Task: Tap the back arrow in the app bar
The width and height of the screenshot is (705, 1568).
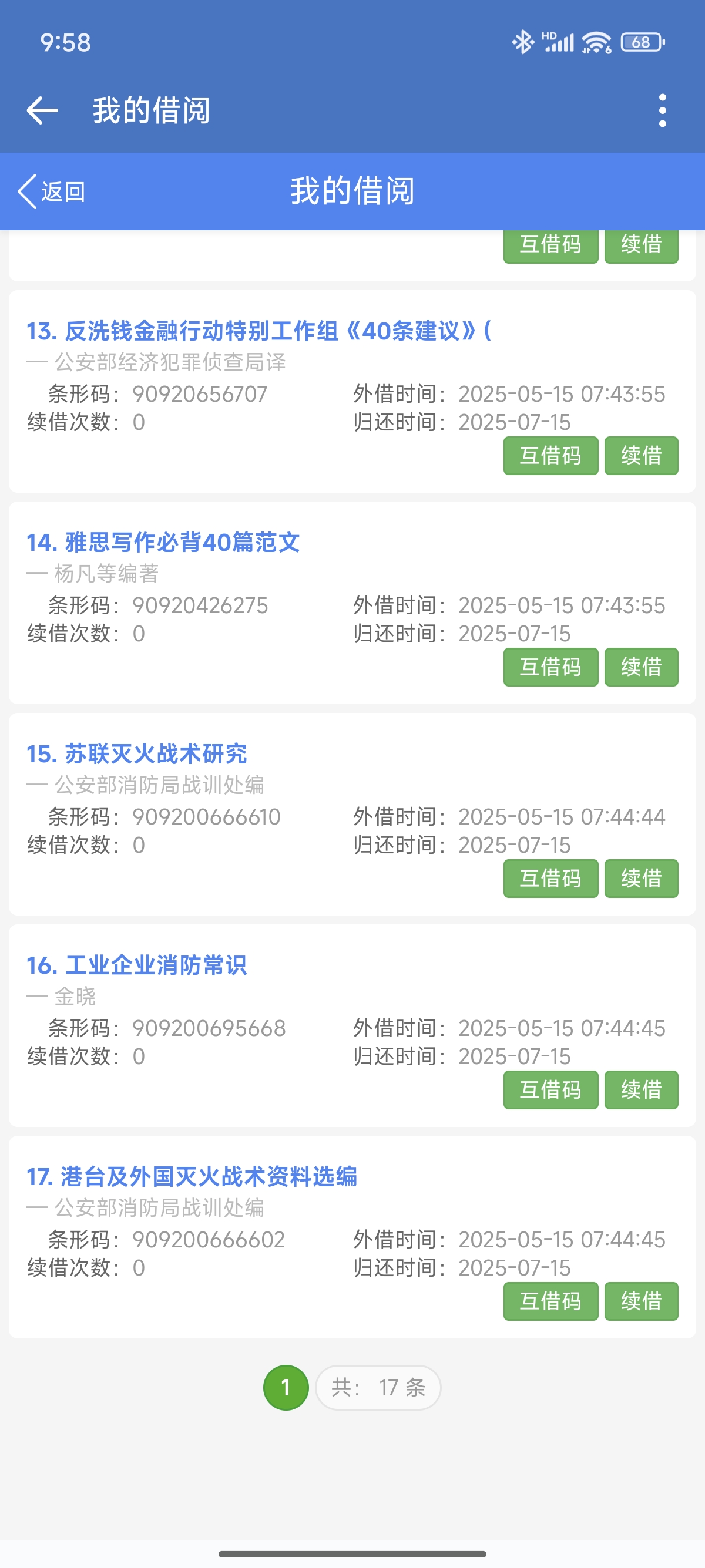Action: [x=43, y=111]
